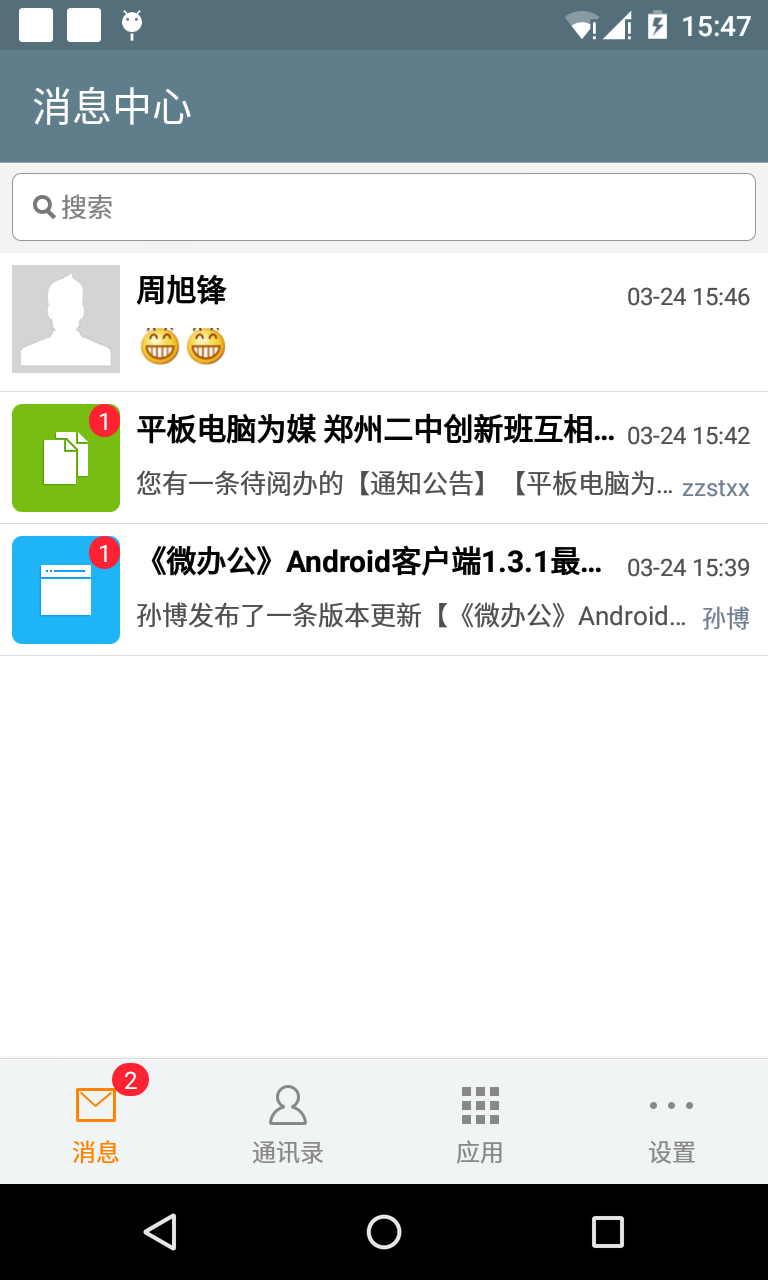768x1280 pixels.
Task: Tap the system home button
Action: pyautogui.click(x=384, y=1232)
